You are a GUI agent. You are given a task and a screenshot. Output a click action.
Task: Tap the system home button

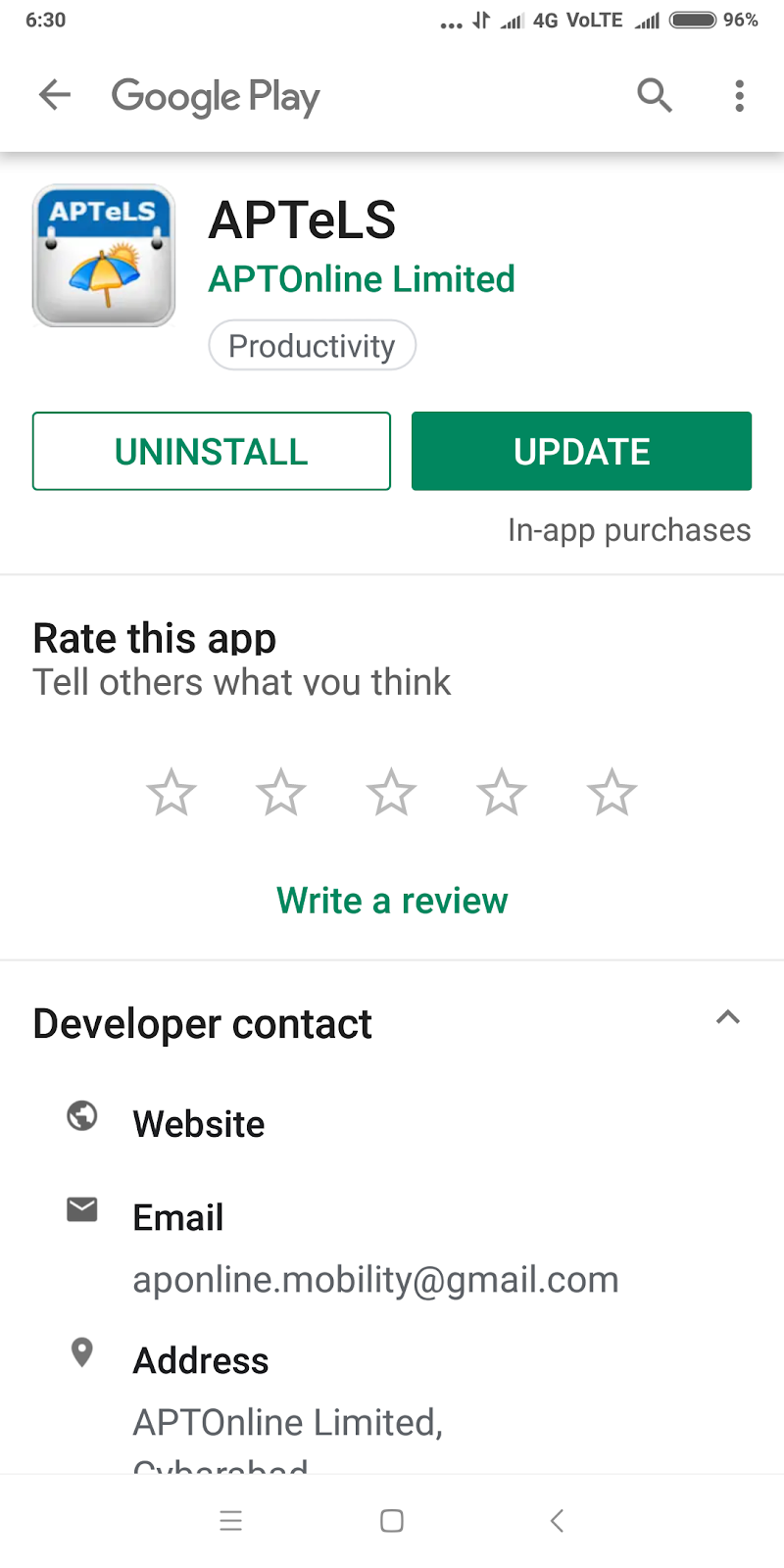pyautogui.click(x=392, y=1521)
